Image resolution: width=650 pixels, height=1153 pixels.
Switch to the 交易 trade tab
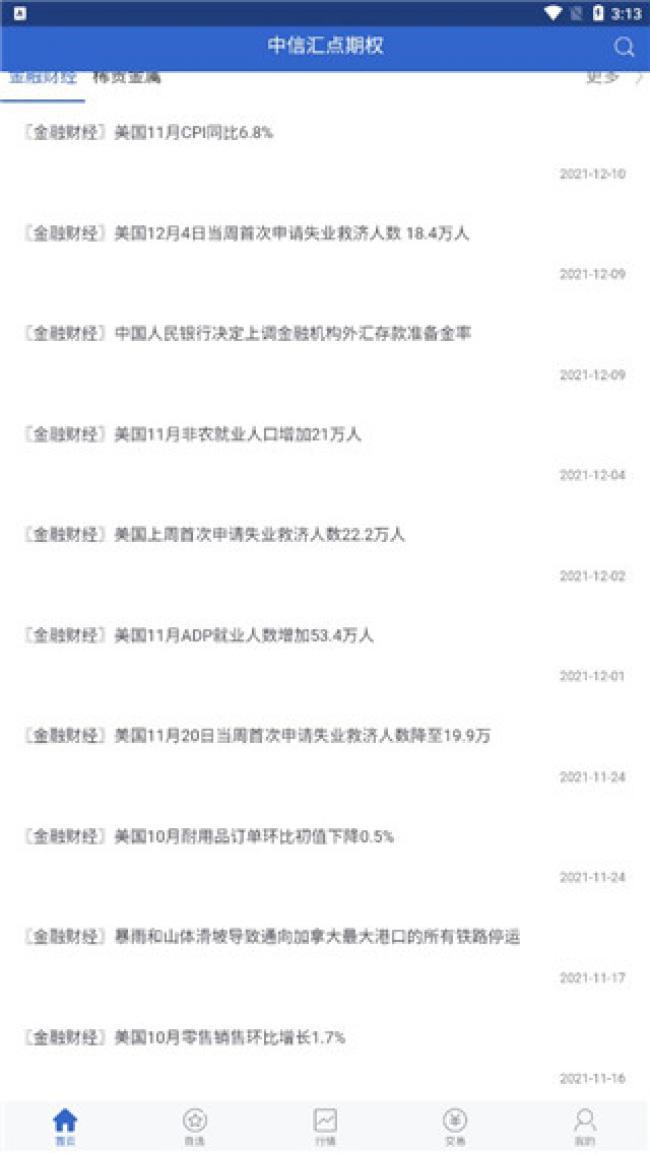[x=455, y=1127]
